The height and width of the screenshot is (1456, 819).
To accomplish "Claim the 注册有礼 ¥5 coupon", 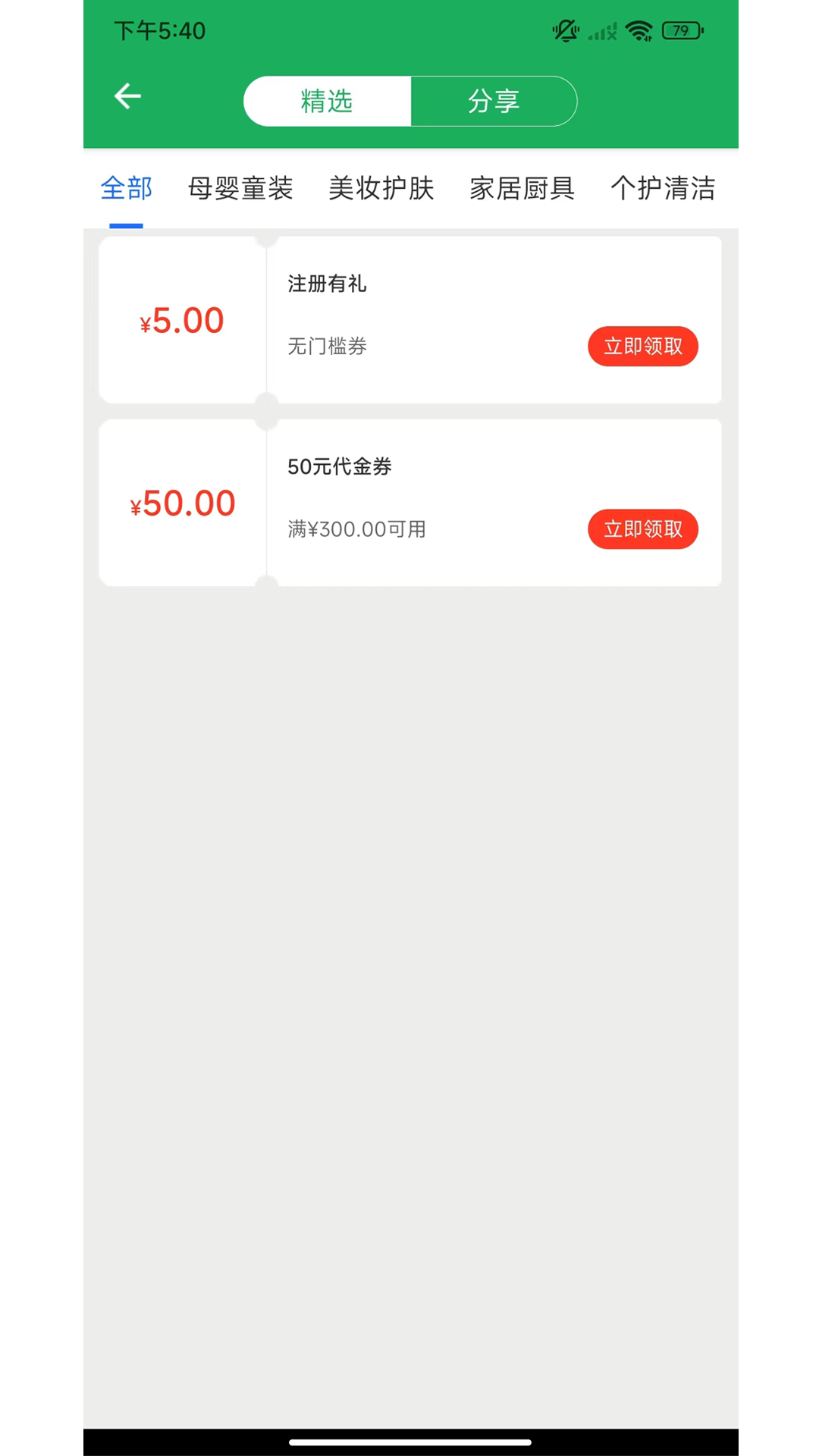I will pyautogui.click(x=642, y=347).
